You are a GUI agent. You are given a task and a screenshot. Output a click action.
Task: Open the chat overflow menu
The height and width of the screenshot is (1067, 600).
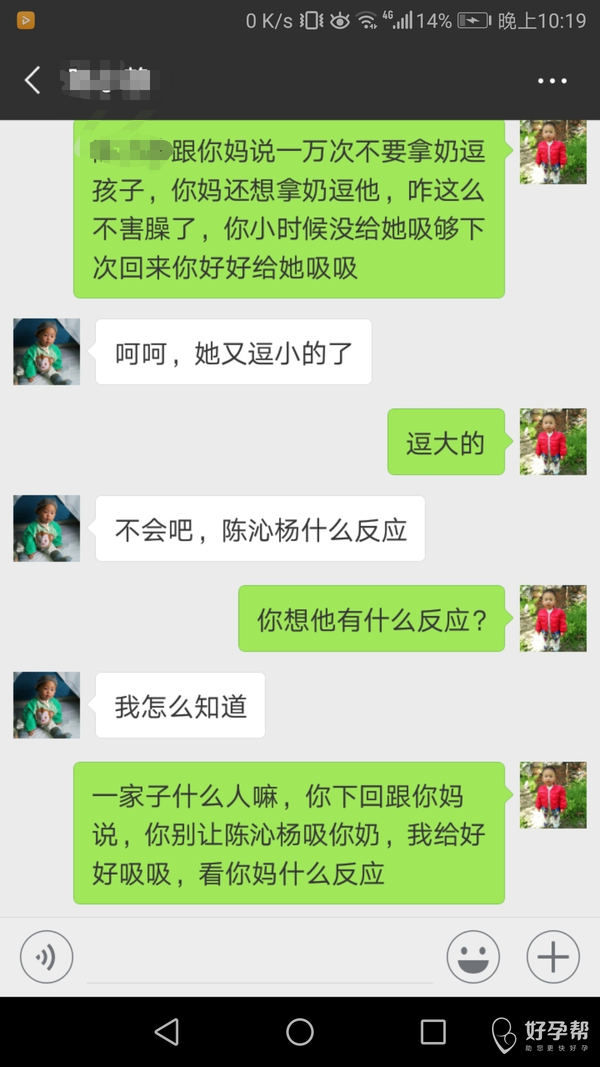552,81
